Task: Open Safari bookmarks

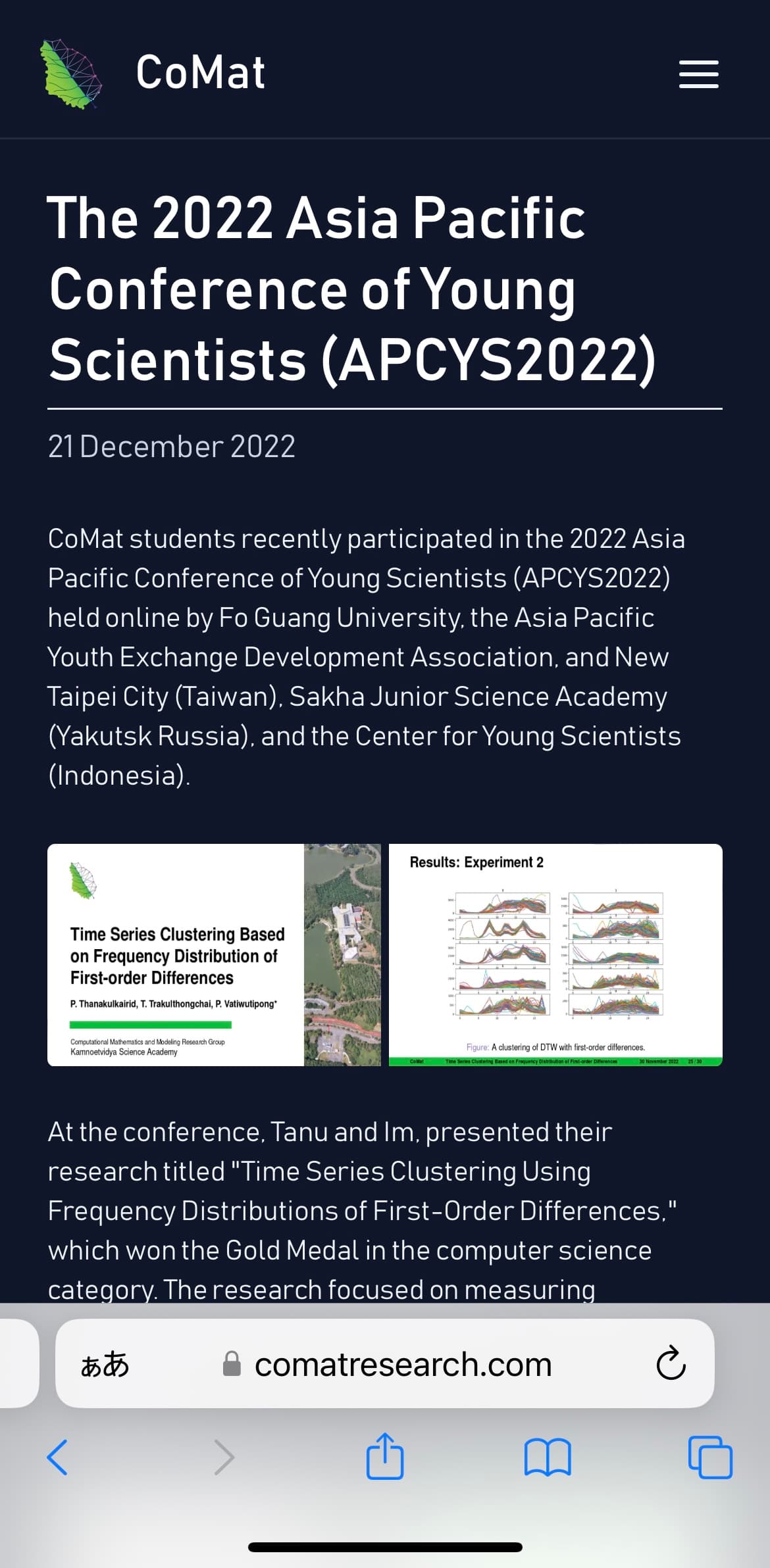Action: tap(548, 1458)
